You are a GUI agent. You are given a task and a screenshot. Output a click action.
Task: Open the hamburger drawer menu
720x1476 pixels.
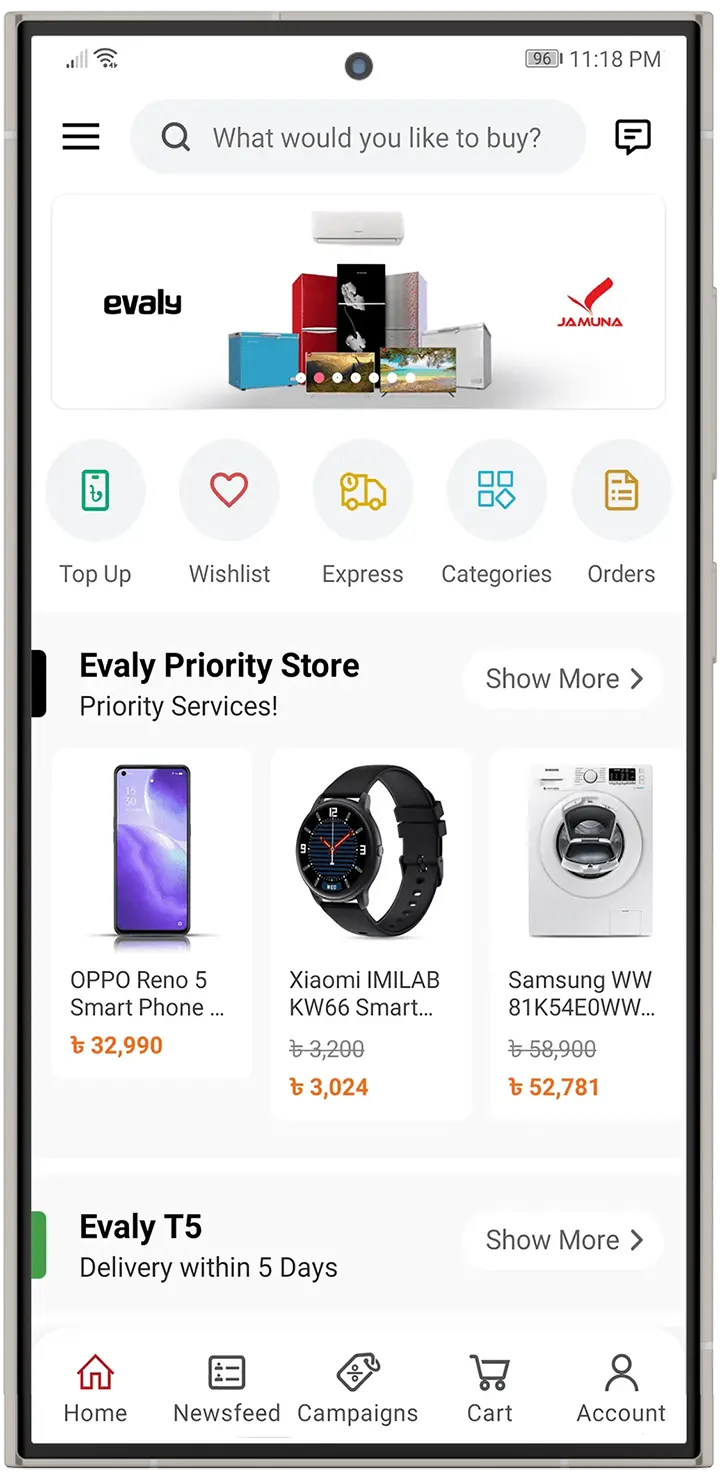pos(81,137)
